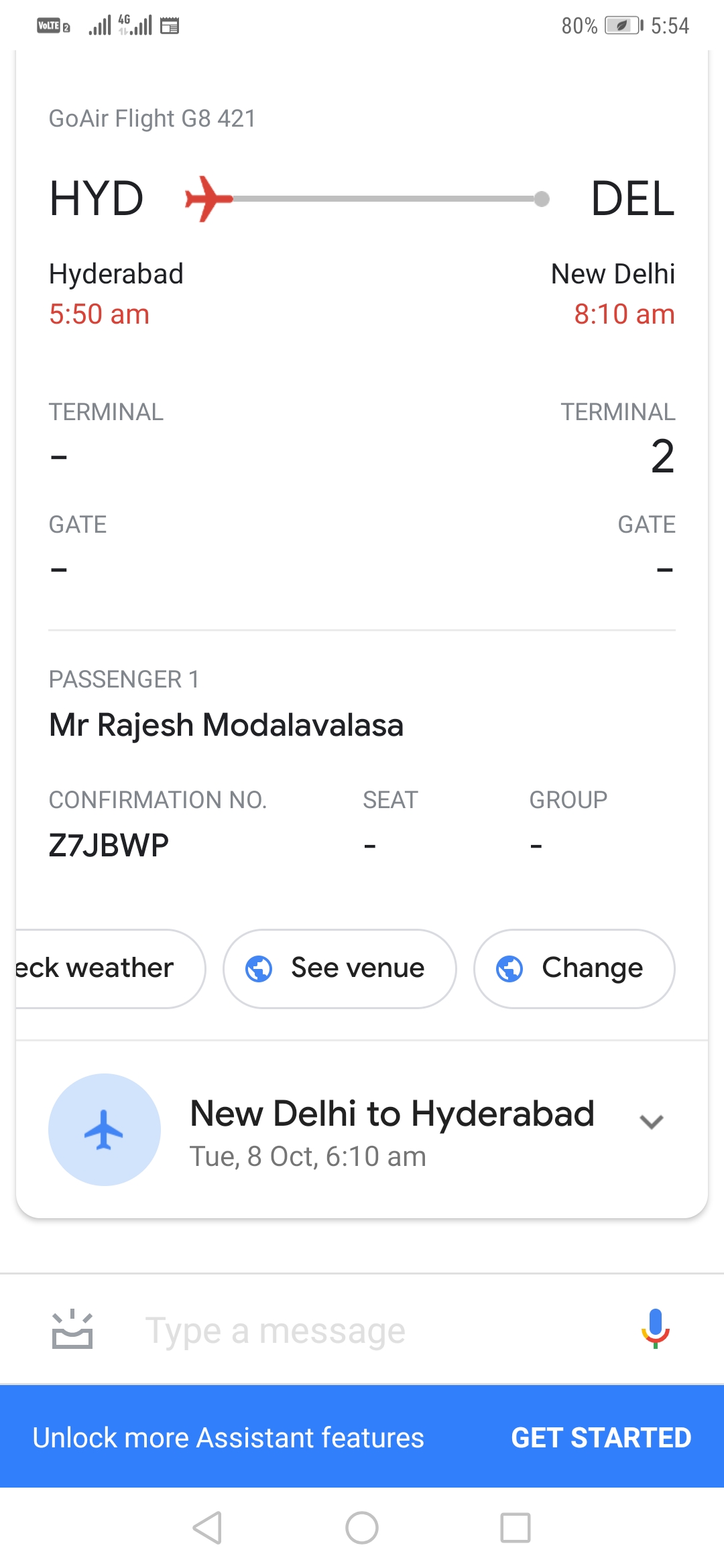
Task: Expand New Delhi to Hyderabad flight
Action: (x=651, y=1122)
